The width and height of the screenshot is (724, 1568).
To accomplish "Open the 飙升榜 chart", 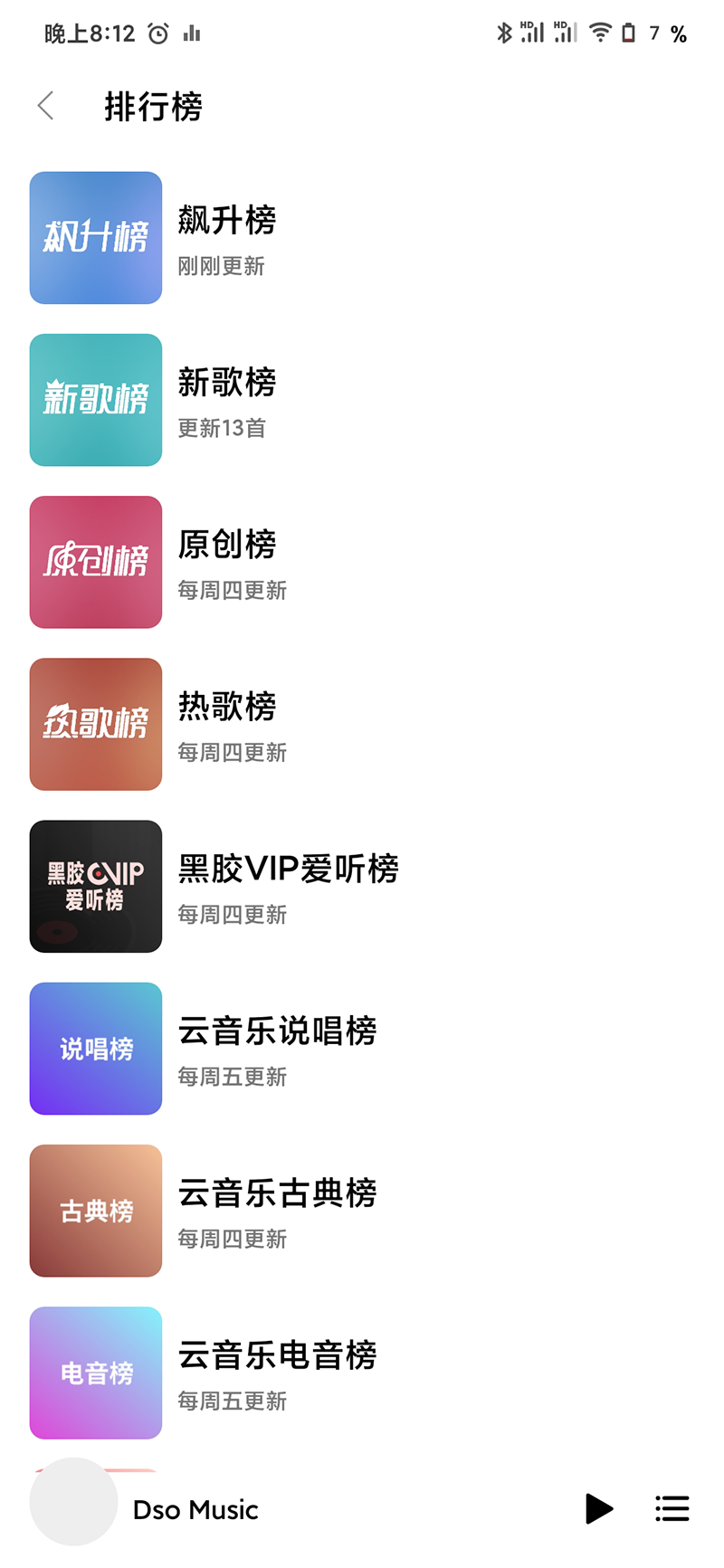I will (x=226, y=238).
